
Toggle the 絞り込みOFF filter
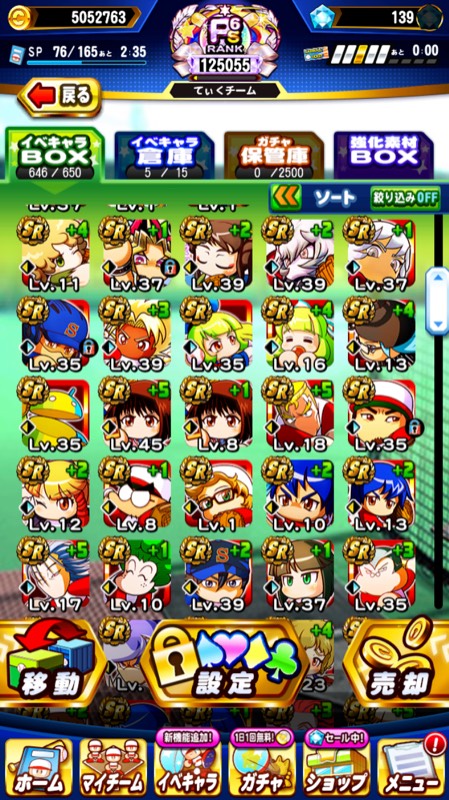point(405,197)
